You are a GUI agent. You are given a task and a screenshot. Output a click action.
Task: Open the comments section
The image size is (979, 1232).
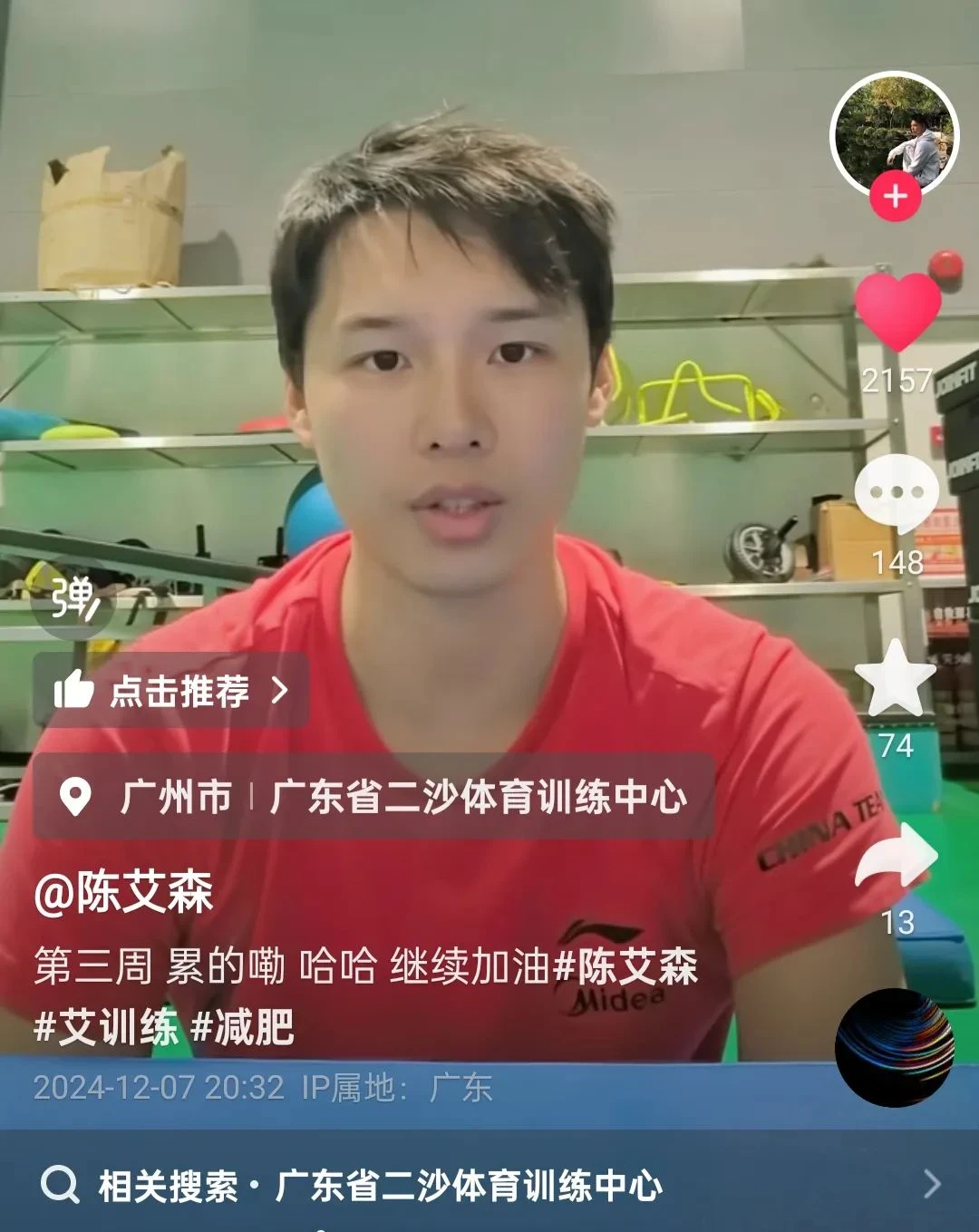[x=897, y=494]
